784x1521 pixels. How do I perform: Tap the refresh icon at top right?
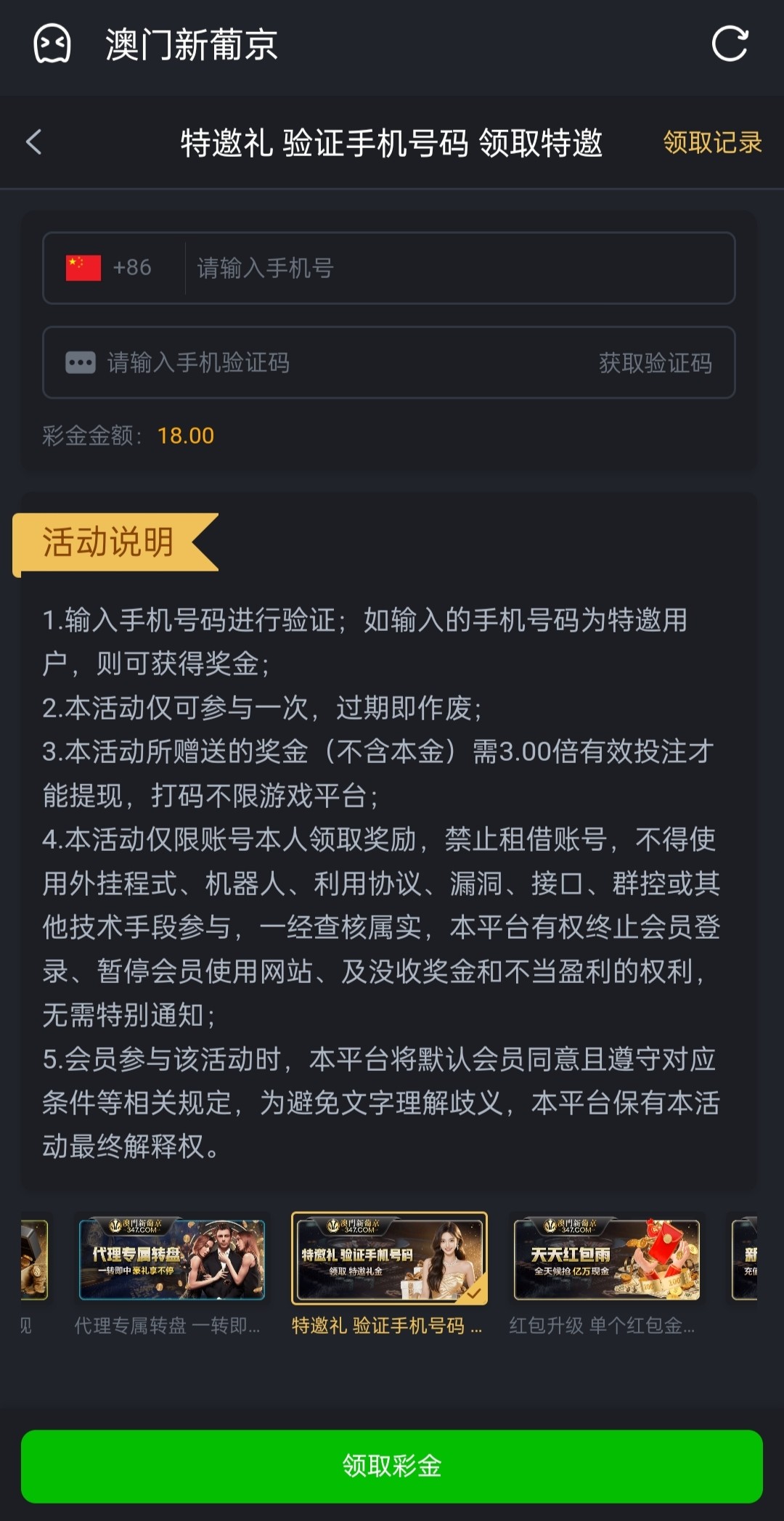click(729, 44)
